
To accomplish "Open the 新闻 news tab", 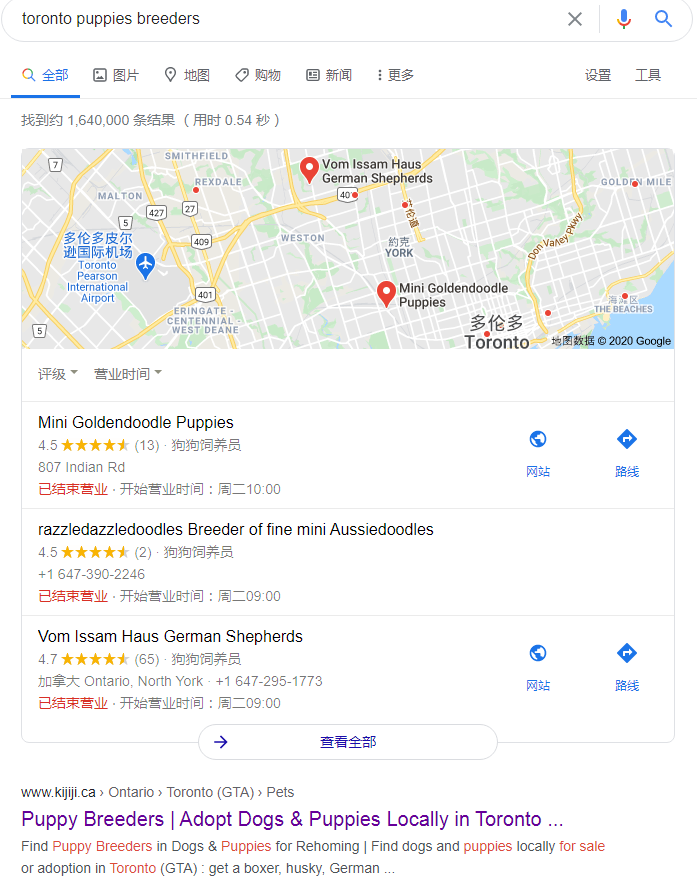I will pyautogui.click(x=328, y=75).
